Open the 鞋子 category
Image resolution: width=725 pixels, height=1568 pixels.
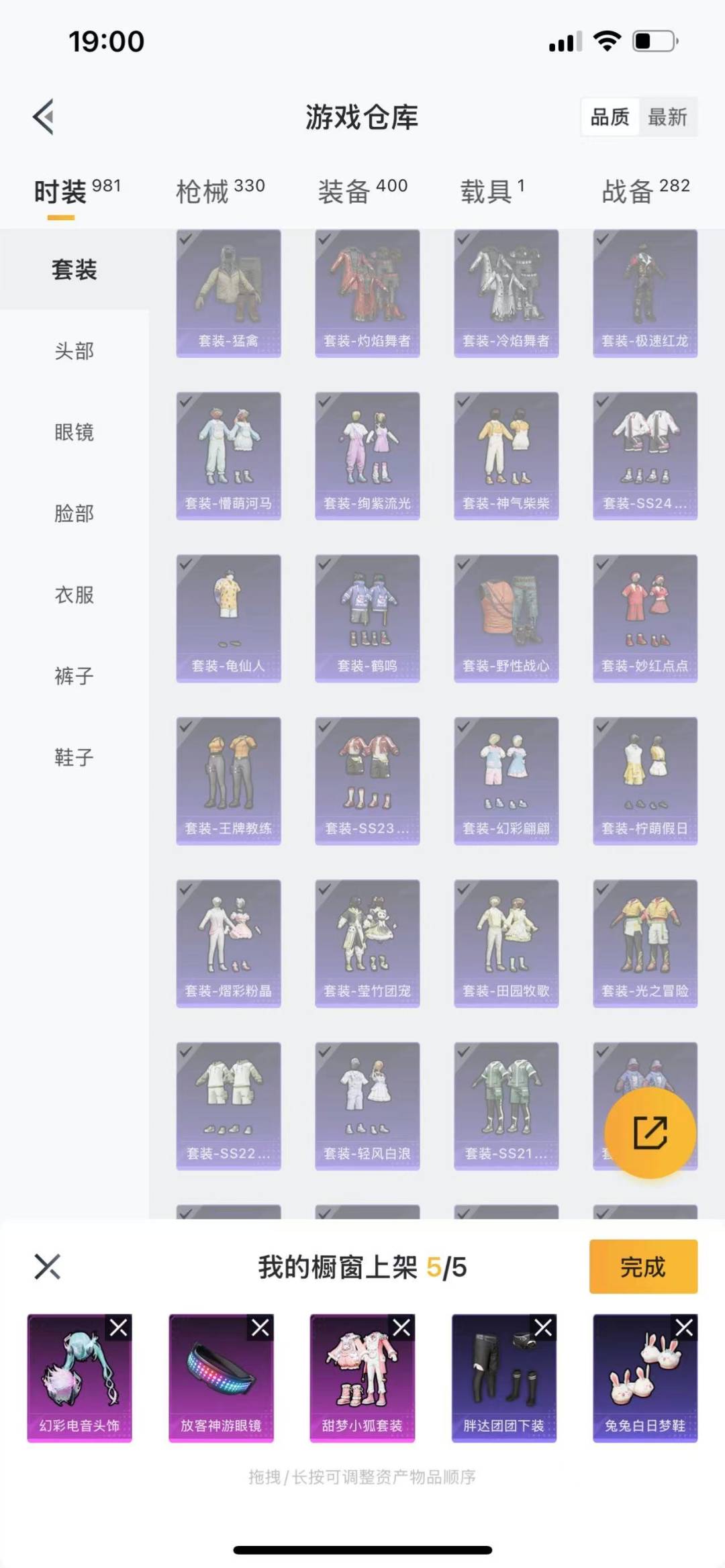74,757
